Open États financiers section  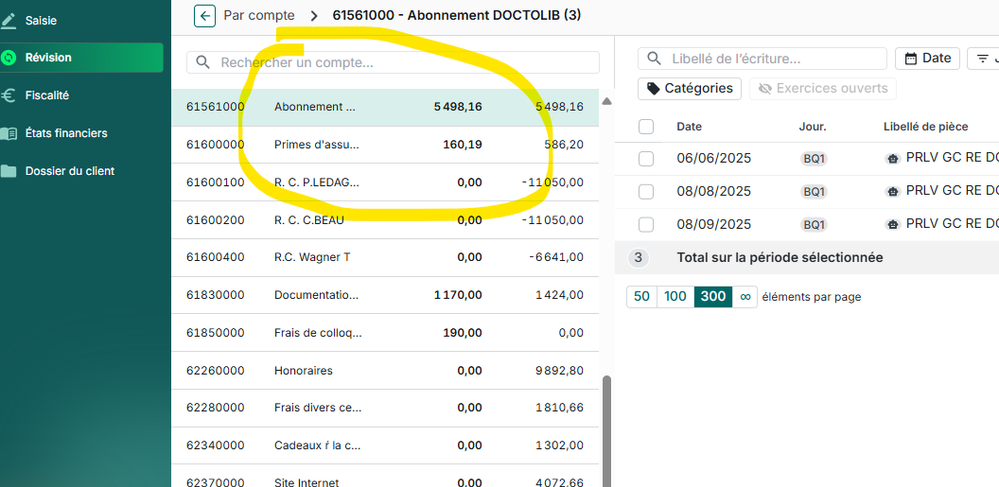[65, 133]
